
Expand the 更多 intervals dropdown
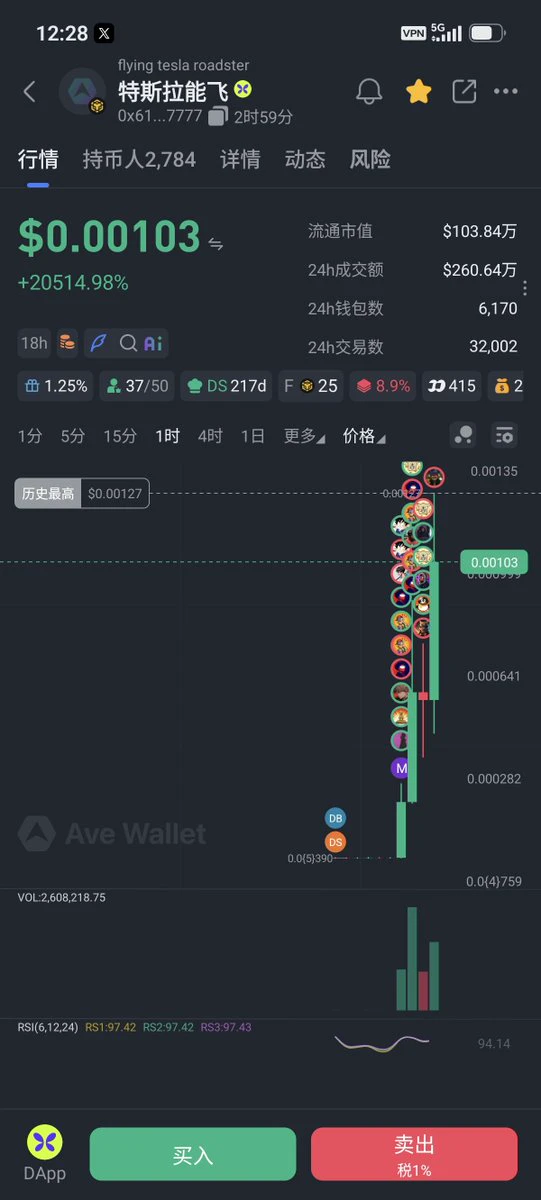coord(305,436)
